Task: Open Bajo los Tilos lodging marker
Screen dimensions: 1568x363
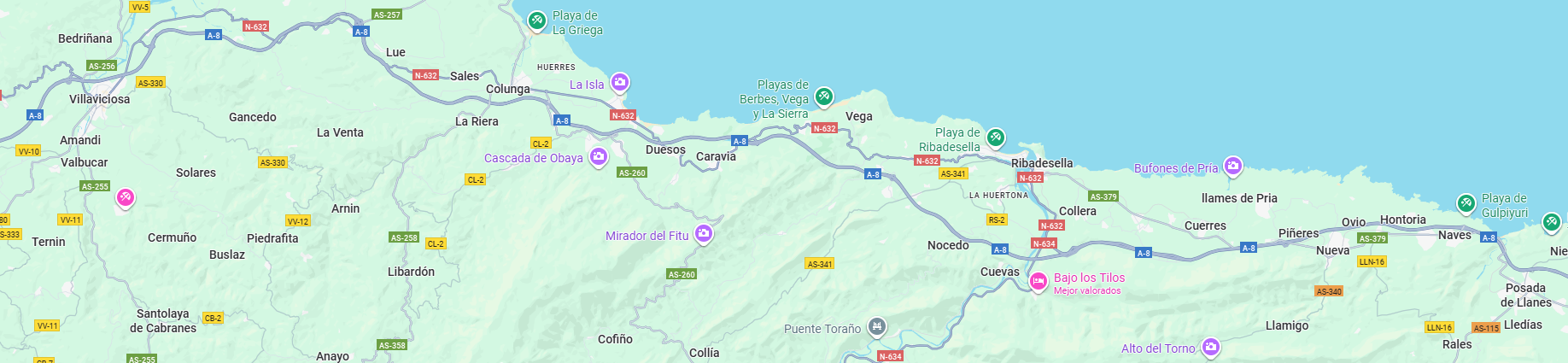Action: click(x=1038, y=281)
